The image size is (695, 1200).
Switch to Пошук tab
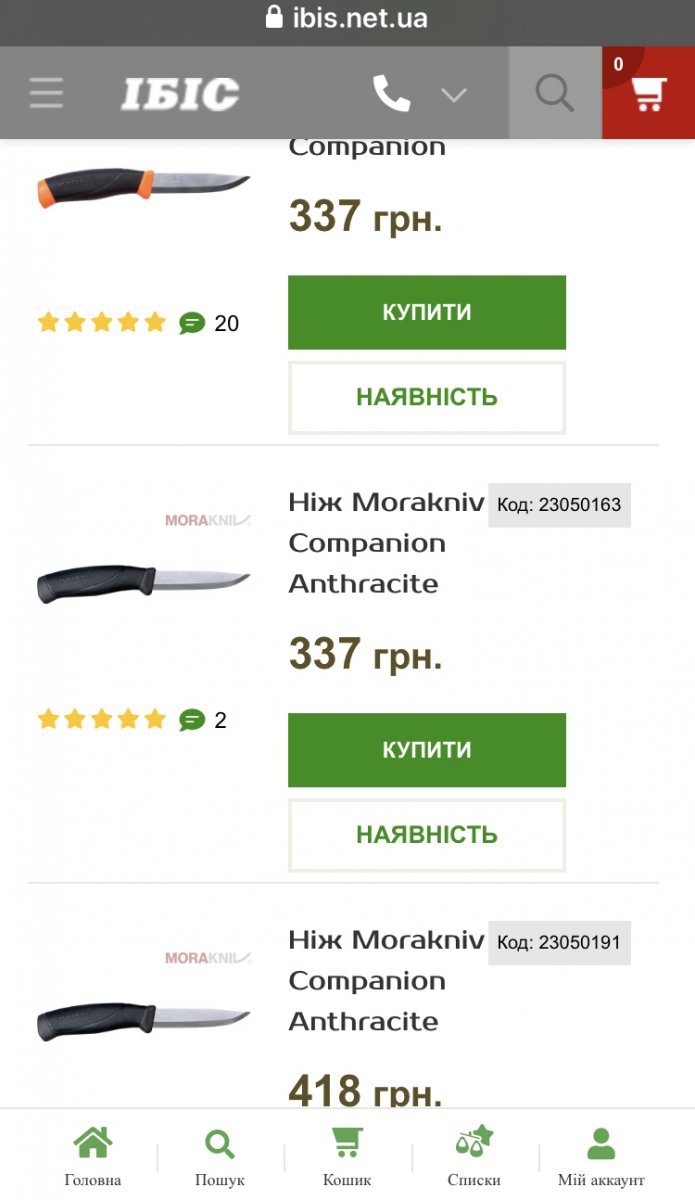coord(220,1155)
